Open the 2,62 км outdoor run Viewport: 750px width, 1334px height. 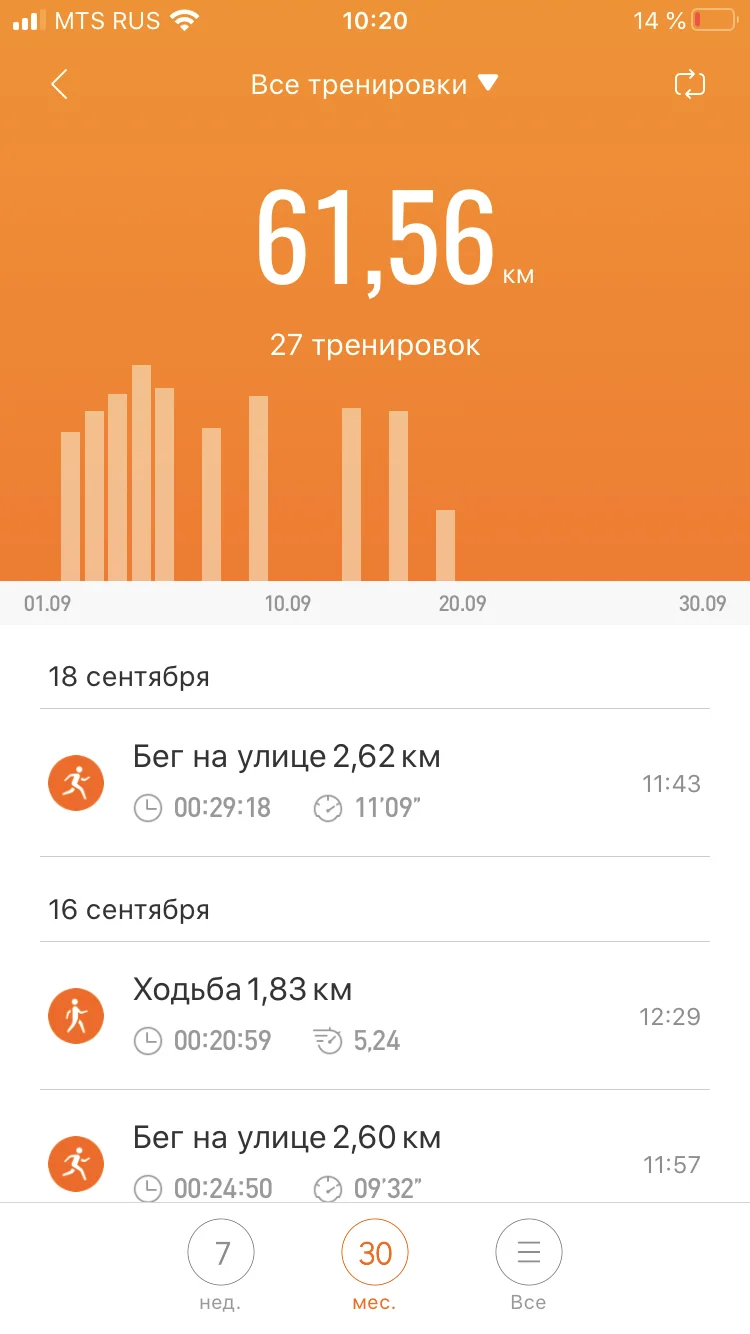[375, 783]
